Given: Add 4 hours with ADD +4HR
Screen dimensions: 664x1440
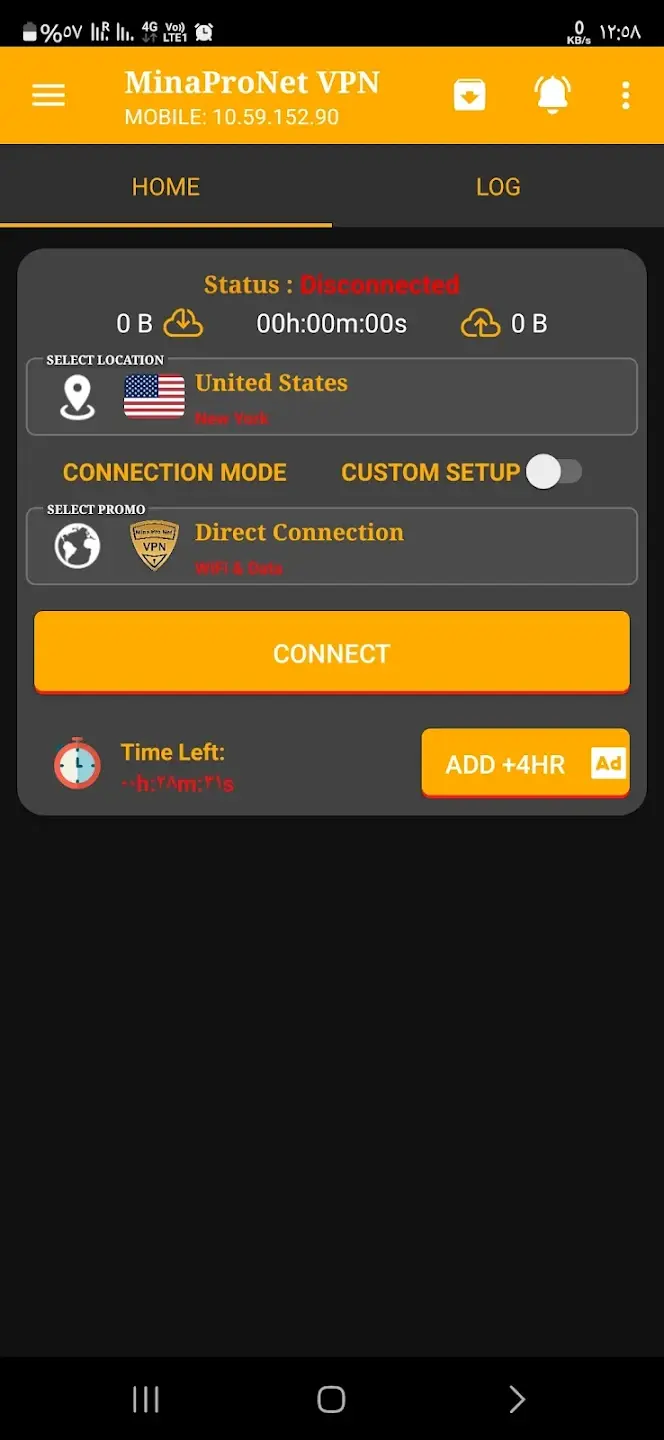Looking at the screenshot, I should pyautogui.click(x=525, y=764).
